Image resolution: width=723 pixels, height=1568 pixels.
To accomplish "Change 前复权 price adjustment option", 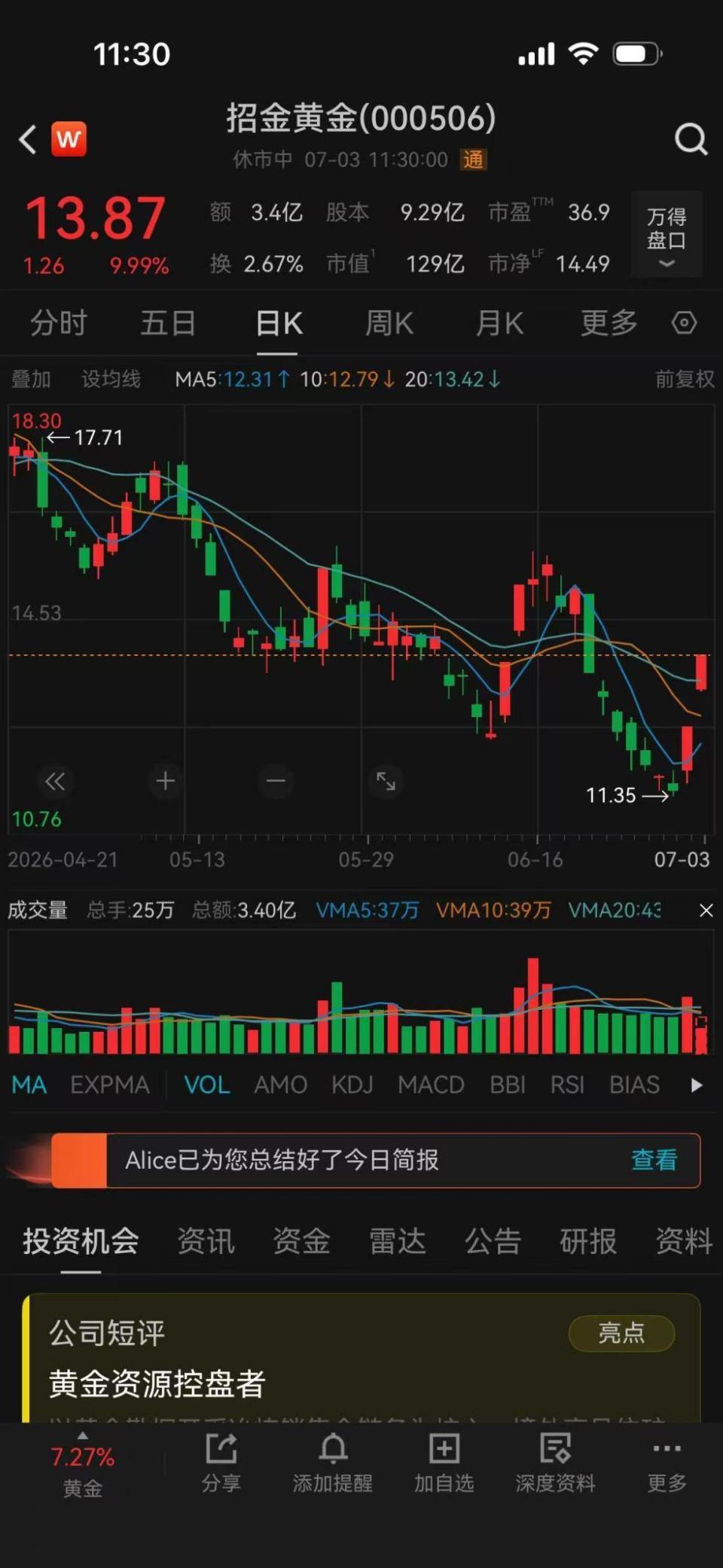I will coord(684,379).
